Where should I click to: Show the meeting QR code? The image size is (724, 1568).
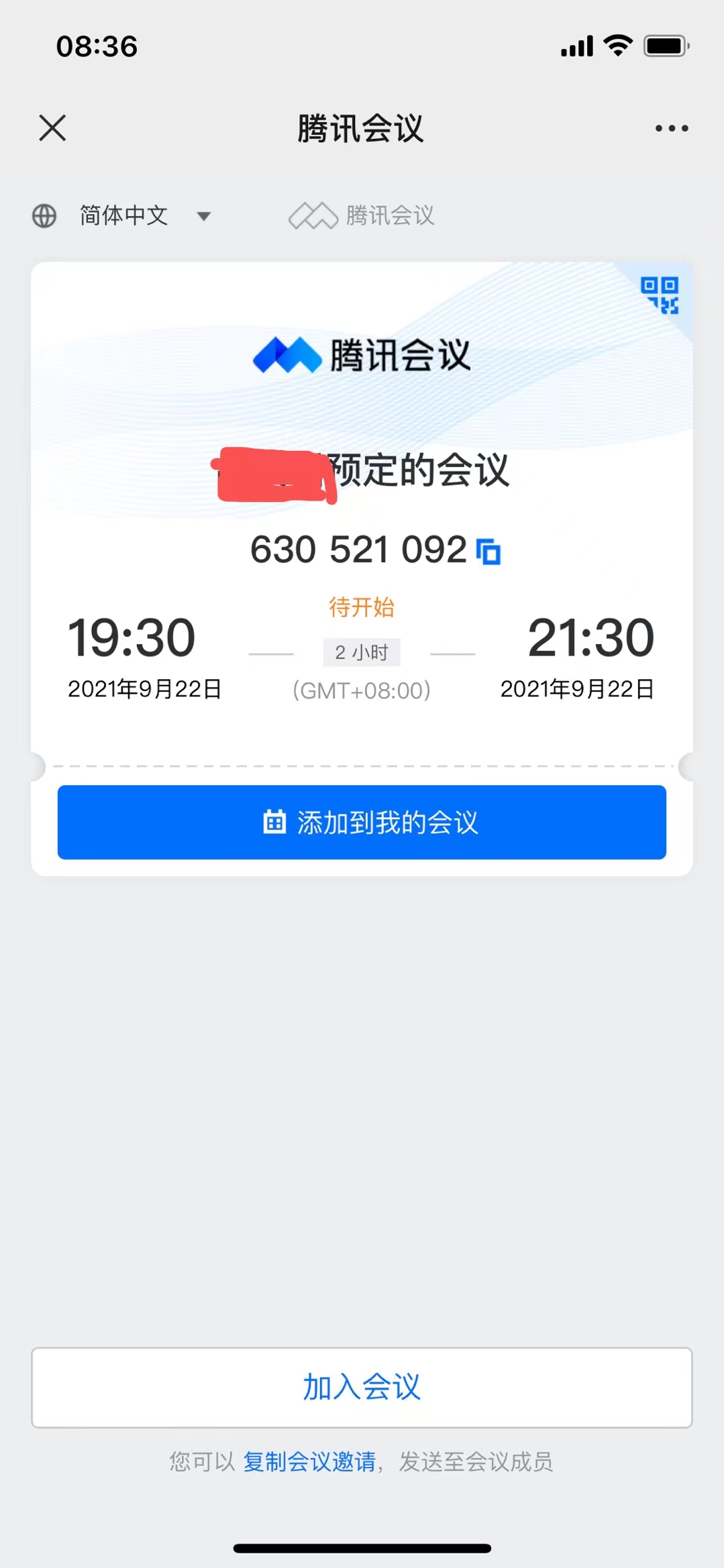(x=659, y=295)
